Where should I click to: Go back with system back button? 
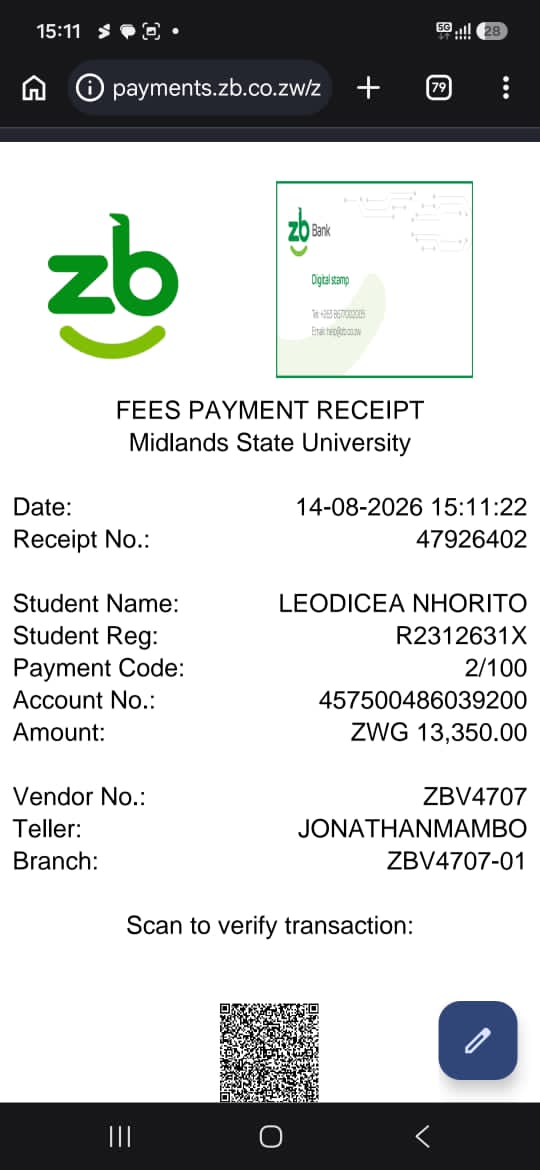click(422, 1136)
